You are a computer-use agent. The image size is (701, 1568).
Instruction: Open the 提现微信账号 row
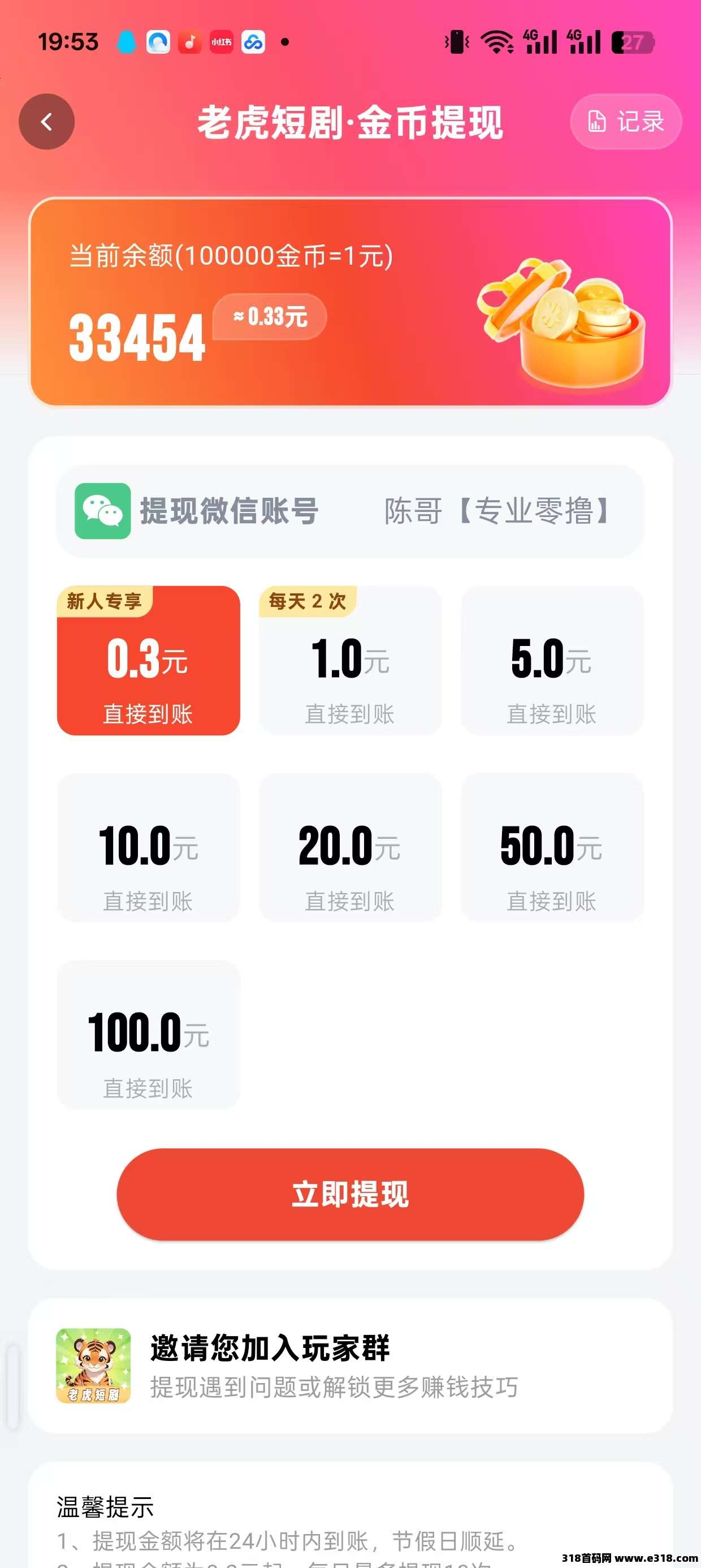click(x=350, y=511)
